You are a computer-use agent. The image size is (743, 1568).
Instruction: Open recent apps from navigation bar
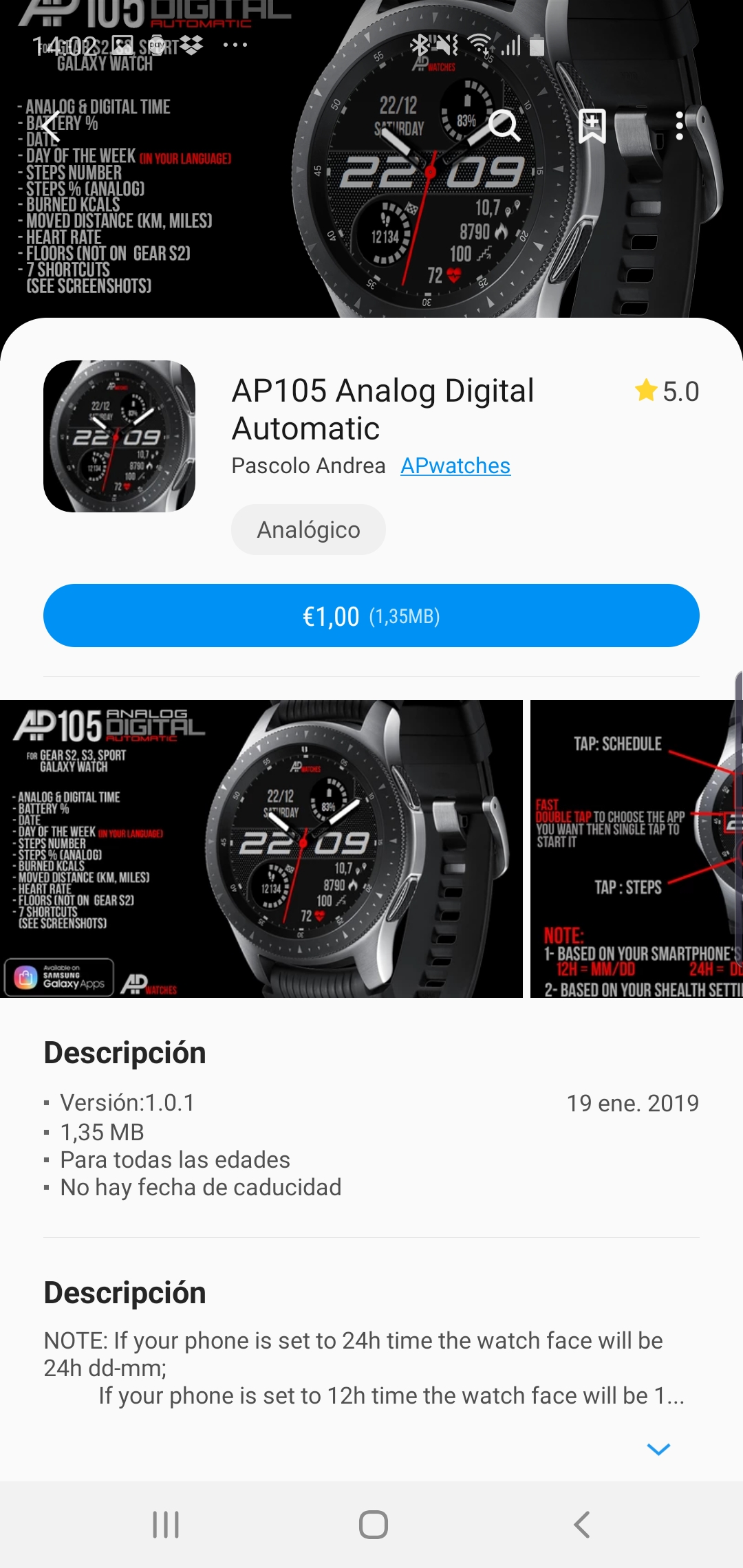(x=166, y=1525)
